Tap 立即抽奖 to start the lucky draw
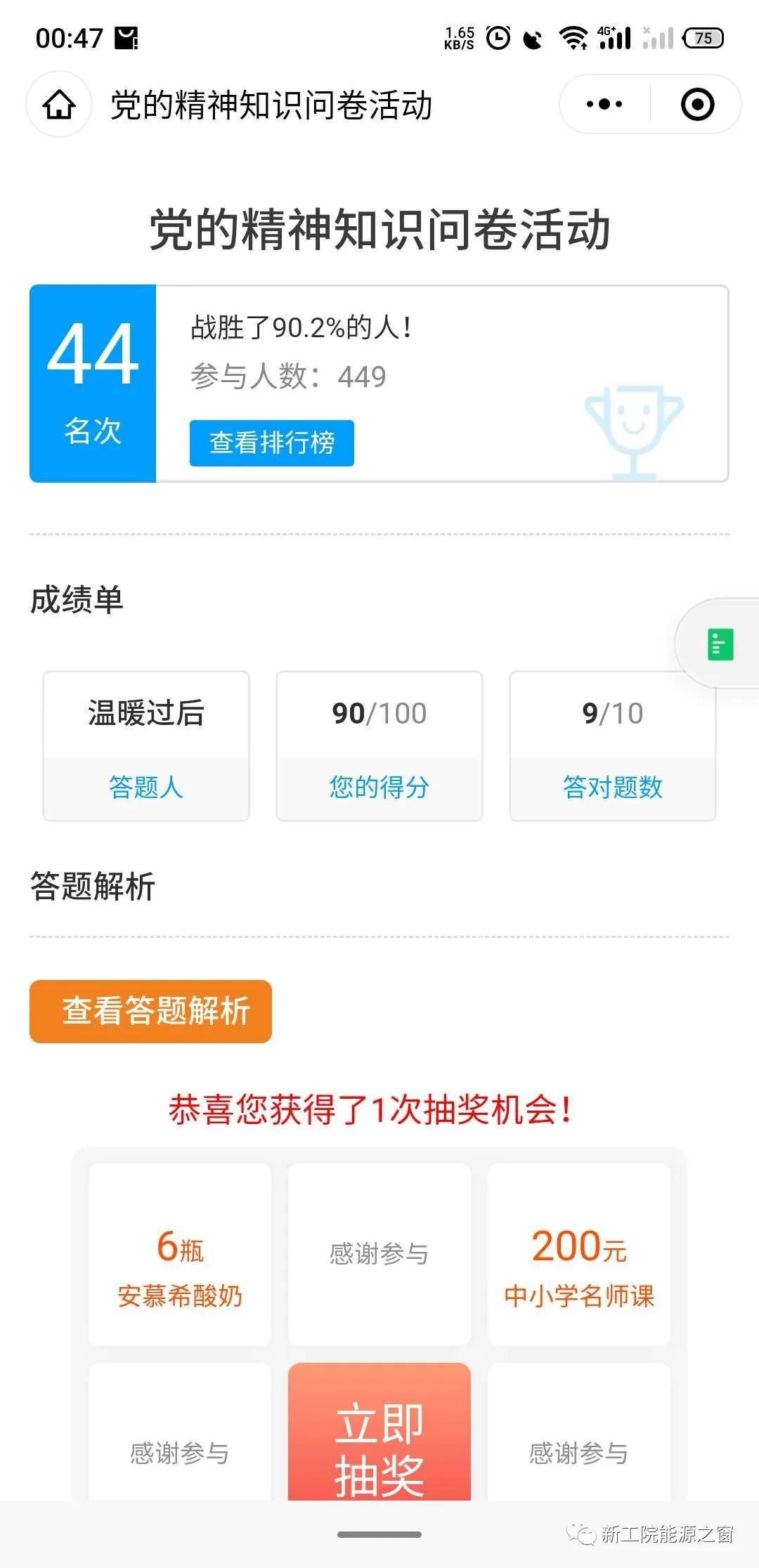759x1568 pixels. 379,1440
